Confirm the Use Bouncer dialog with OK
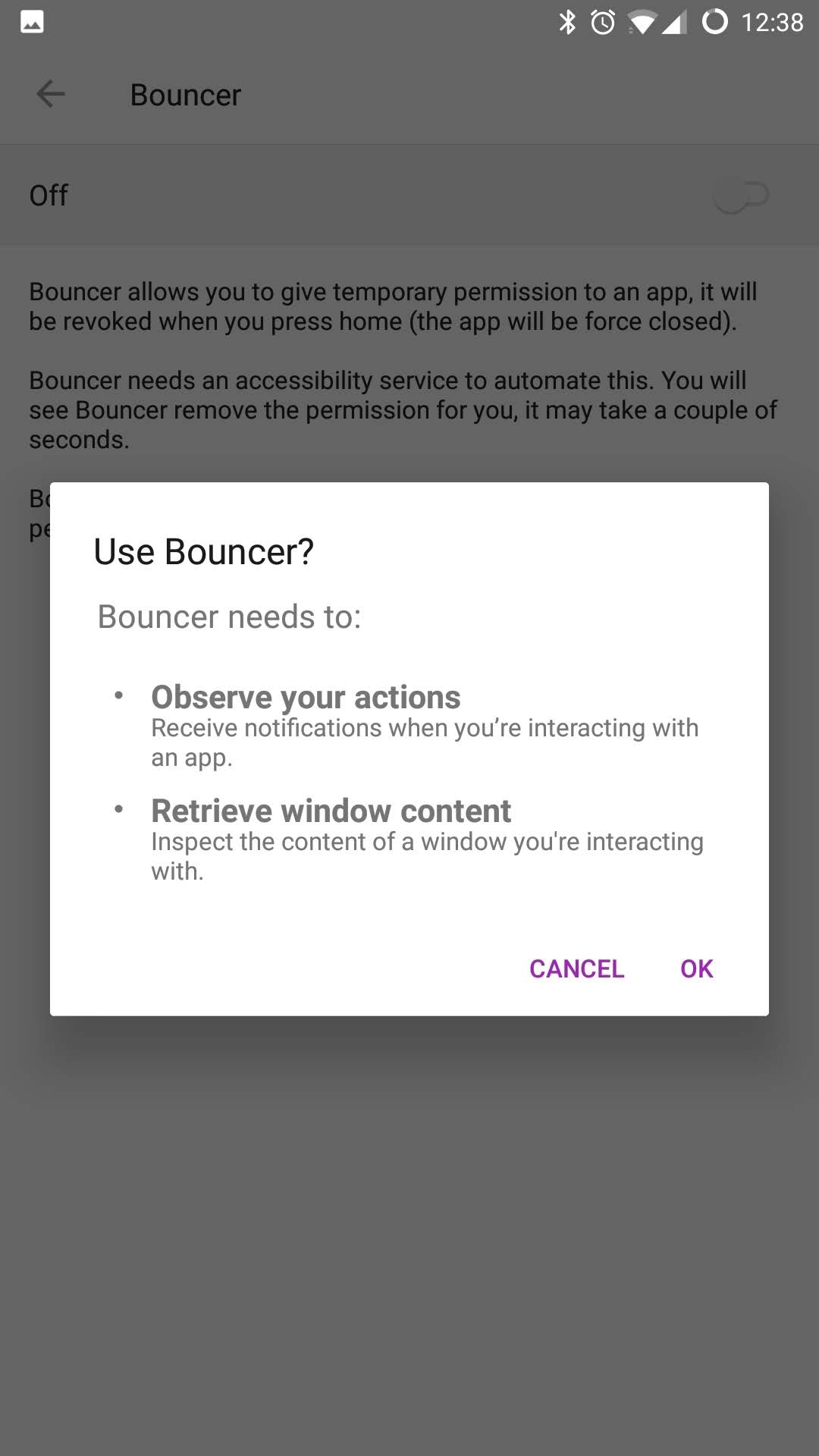819x1456 pixels. point(696,968)
